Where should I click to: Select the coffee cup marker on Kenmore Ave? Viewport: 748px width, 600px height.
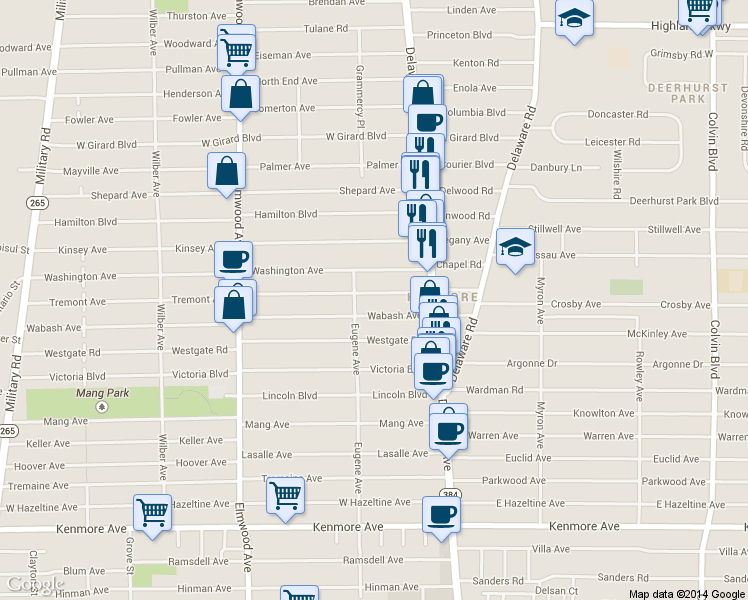click(x=441, y=515)
